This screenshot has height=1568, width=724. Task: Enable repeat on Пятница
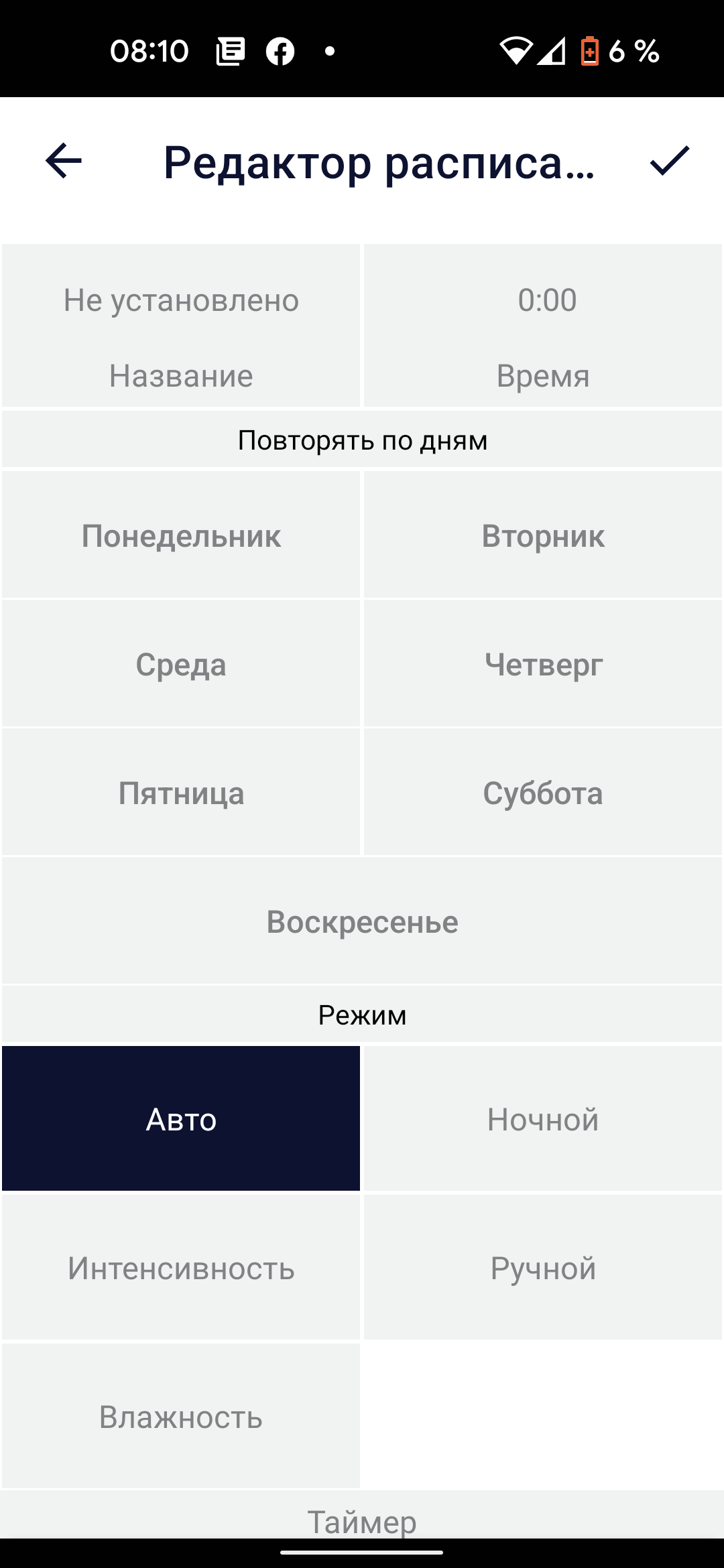181,793
